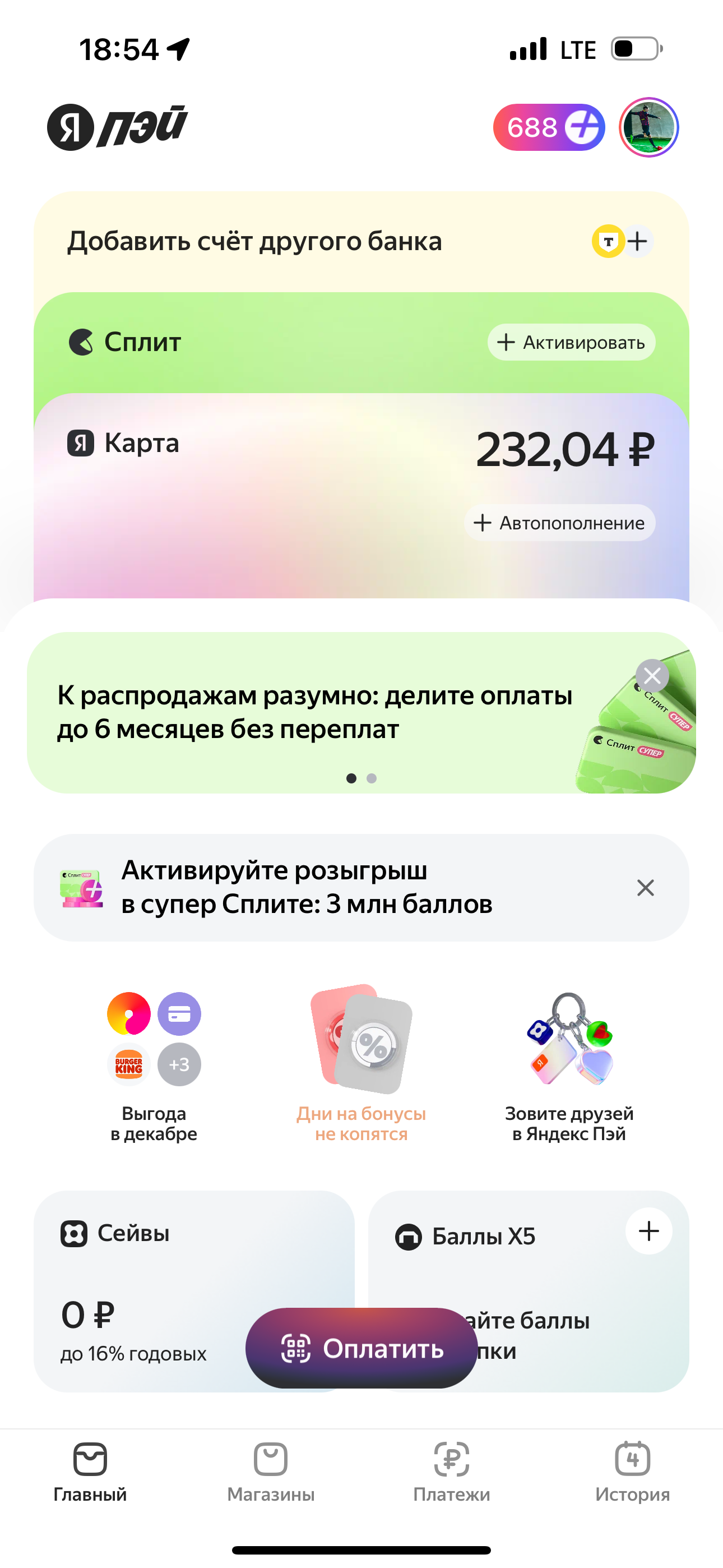Image resolution: width=723 pixels, height=1568 pixels.
Task: Go to the Платежи tab
Action: coord(452,1470)
